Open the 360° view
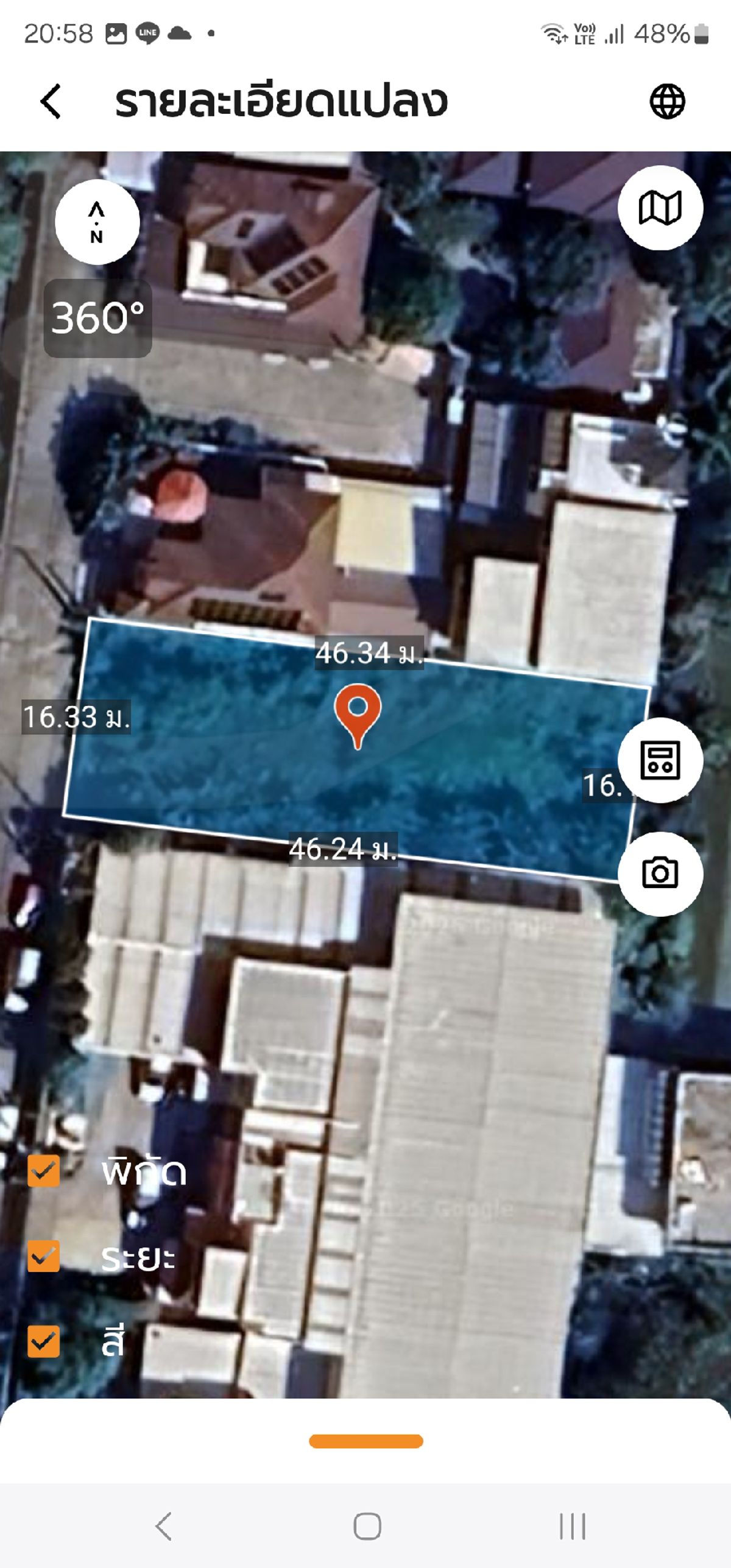Viewport: 731px width, 1568px height. tap(97, 318)
